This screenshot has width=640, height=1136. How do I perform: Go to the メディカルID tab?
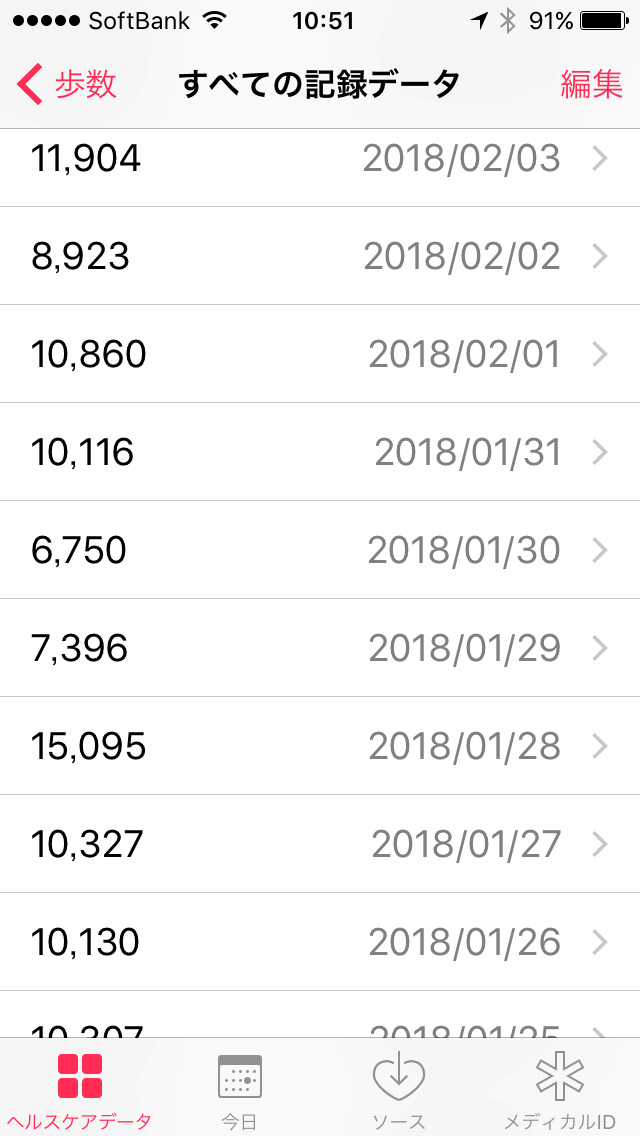560,1090
